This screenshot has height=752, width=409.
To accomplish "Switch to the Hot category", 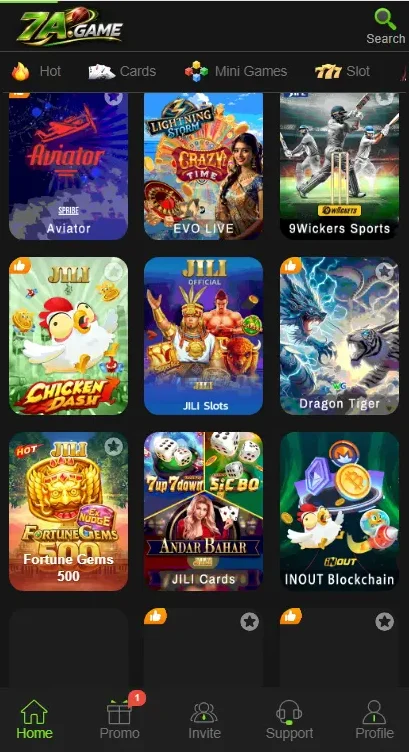I will click(x=36, y=71).
